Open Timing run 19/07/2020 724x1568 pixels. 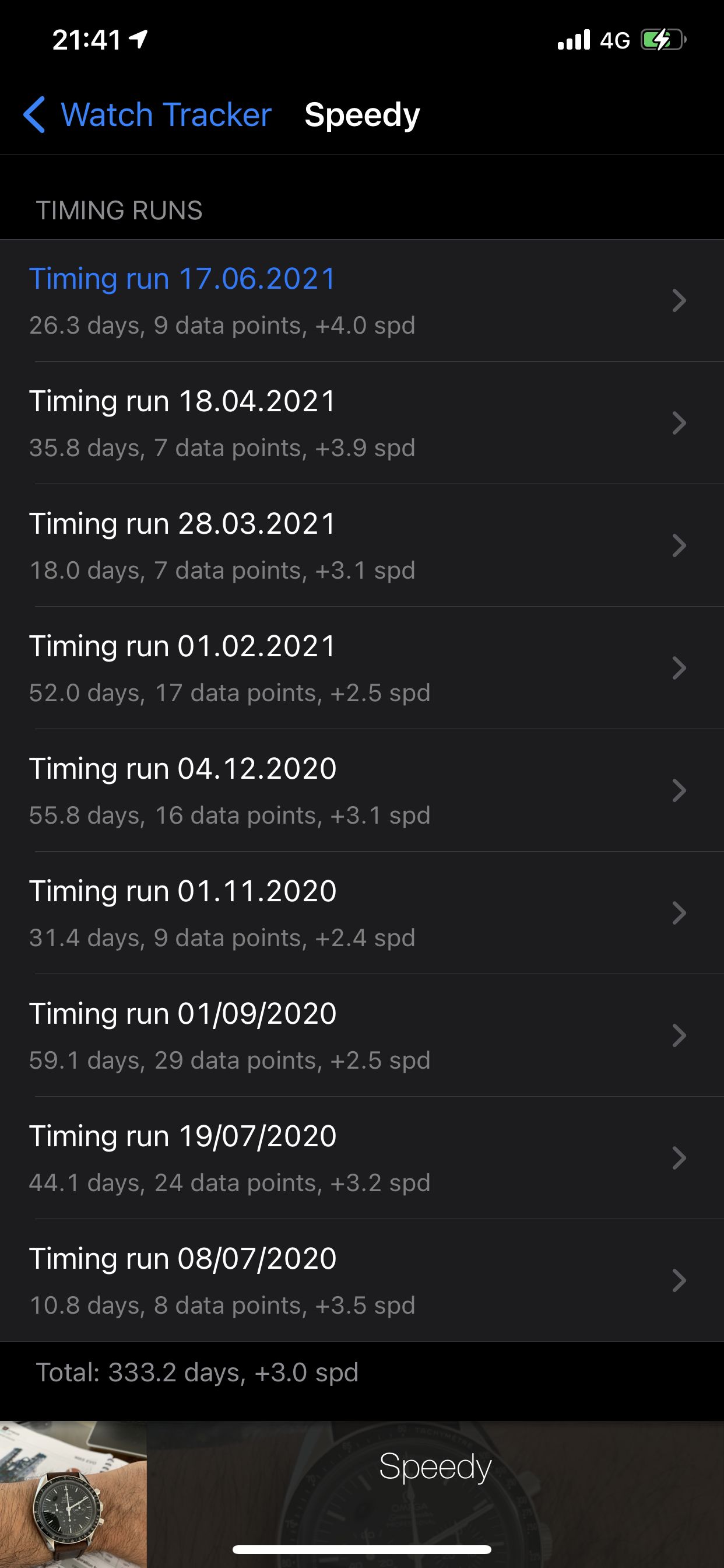(361, 1158)
